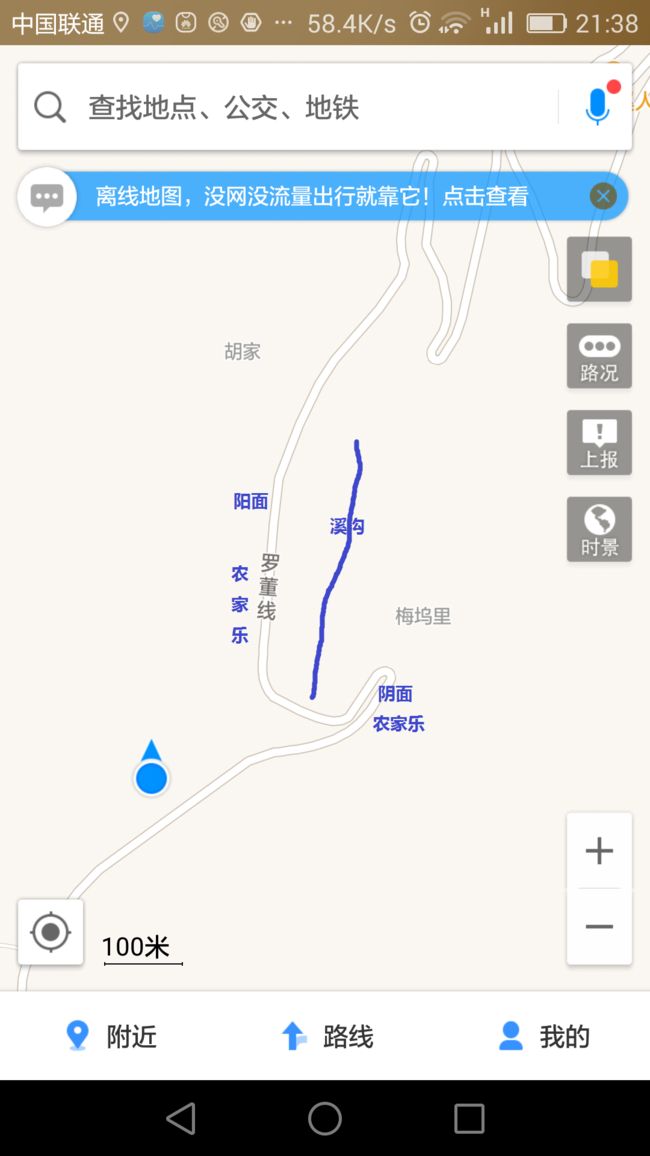This screenshot has width=650, height=1156.
Task: Switch to the 附近 nearby tab
Action: pyautogui.click(x=111, y=1036)
